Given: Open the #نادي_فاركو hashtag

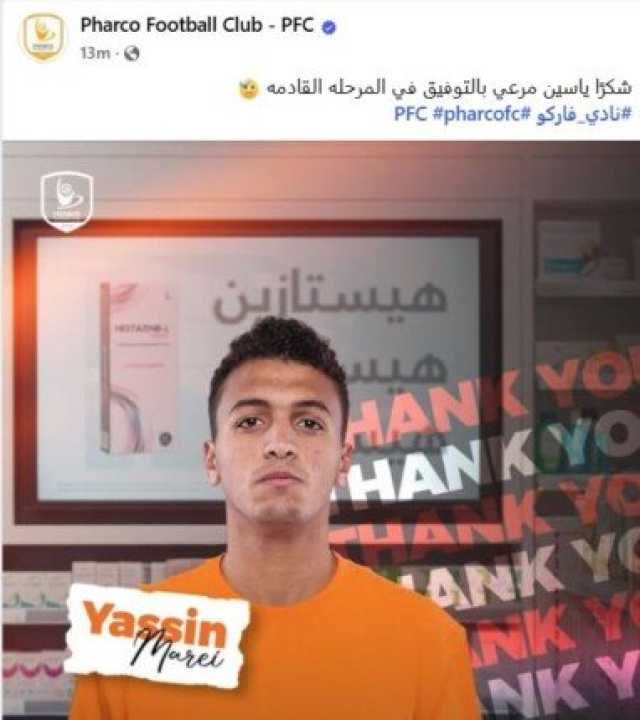Looking at the screenshot, I should coord(576,114).
